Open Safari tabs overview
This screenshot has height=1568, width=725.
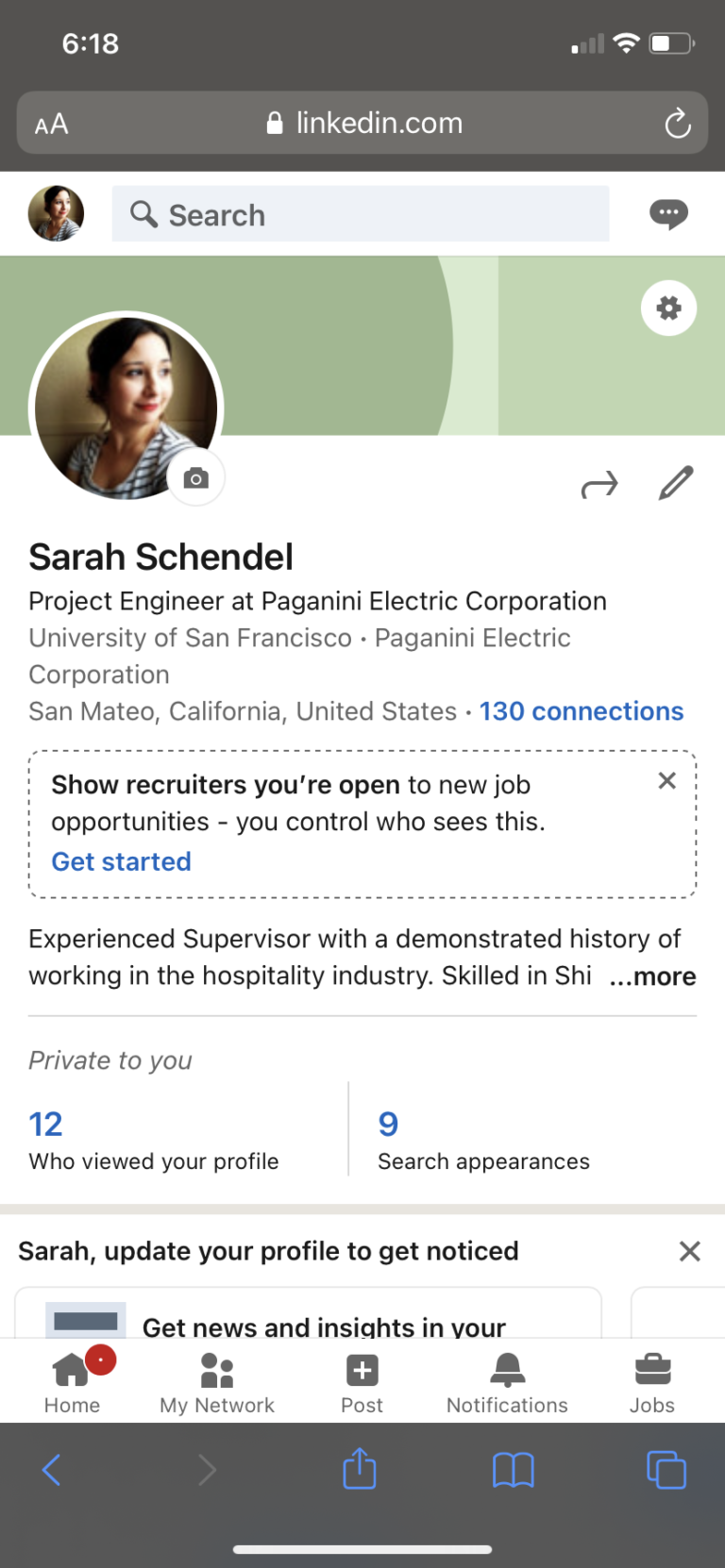(666, 1469)
